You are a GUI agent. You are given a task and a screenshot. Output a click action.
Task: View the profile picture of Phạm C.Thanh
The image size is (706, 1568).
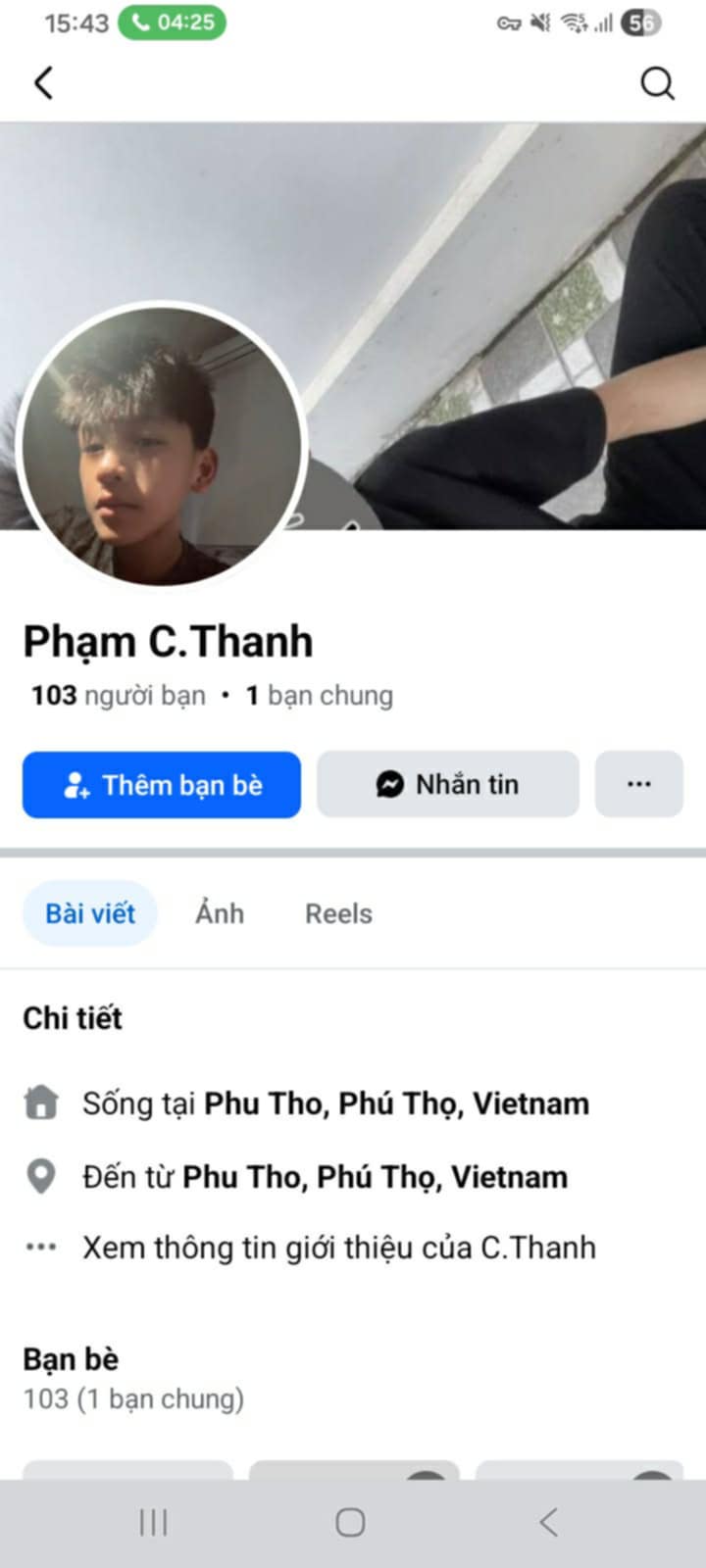click(162, 446)
